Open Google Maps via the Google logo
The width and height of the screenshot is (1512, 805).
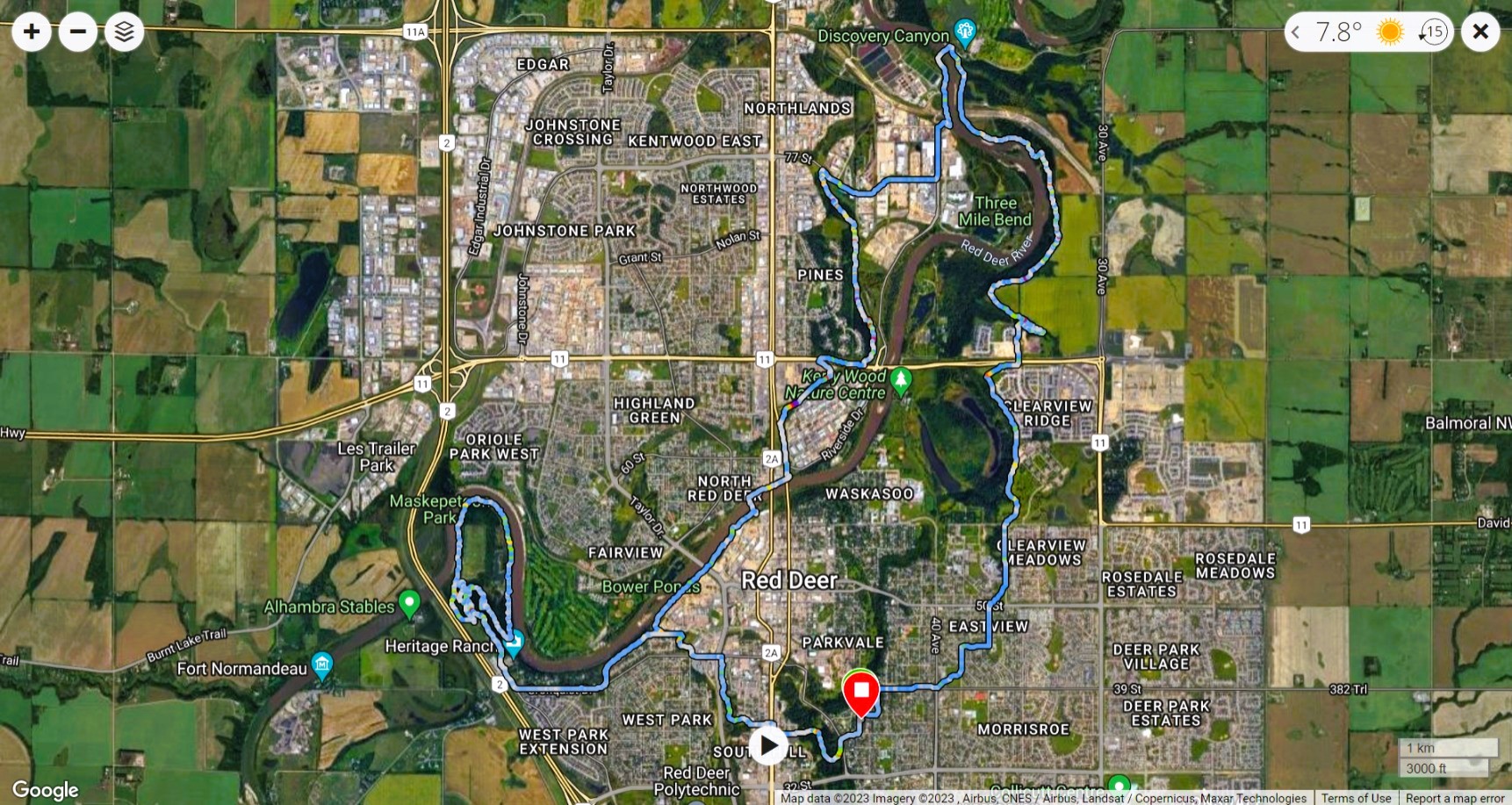(x=46, y=790)
